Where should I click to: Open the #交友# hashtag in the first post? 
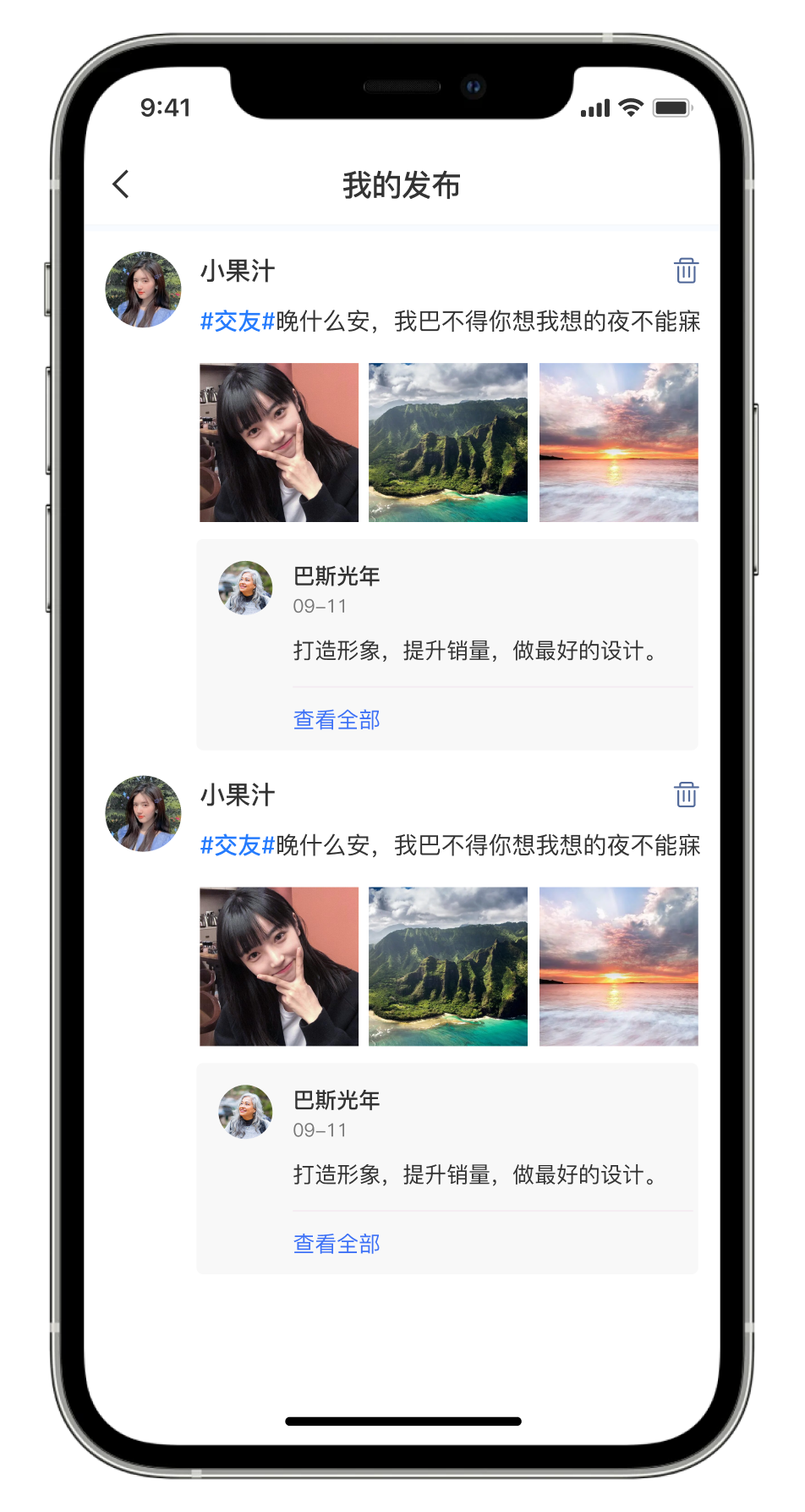(x=238, y=322)
